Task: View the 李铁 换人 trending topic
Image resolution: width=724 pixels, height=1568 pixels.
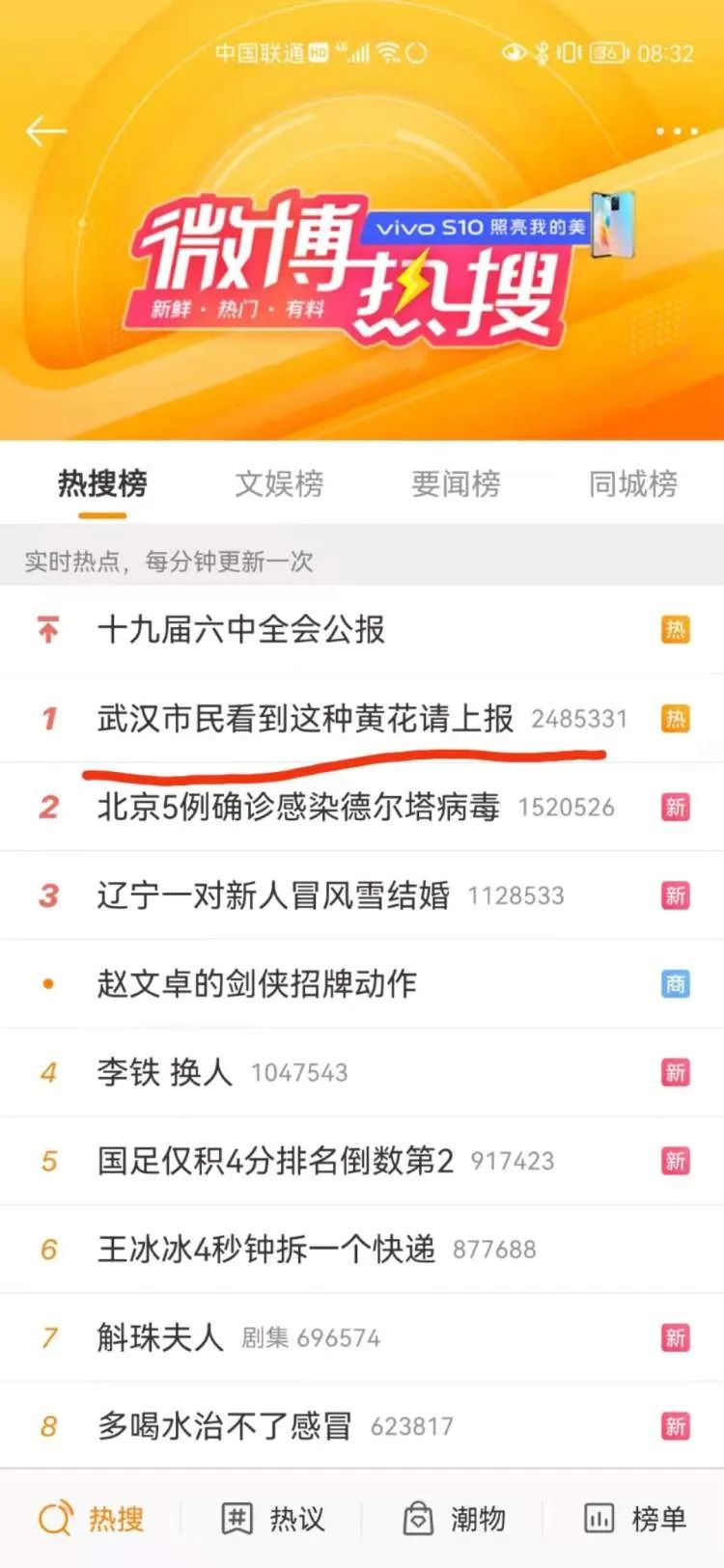Action: pyautogui.click(x=165, y=1072)
